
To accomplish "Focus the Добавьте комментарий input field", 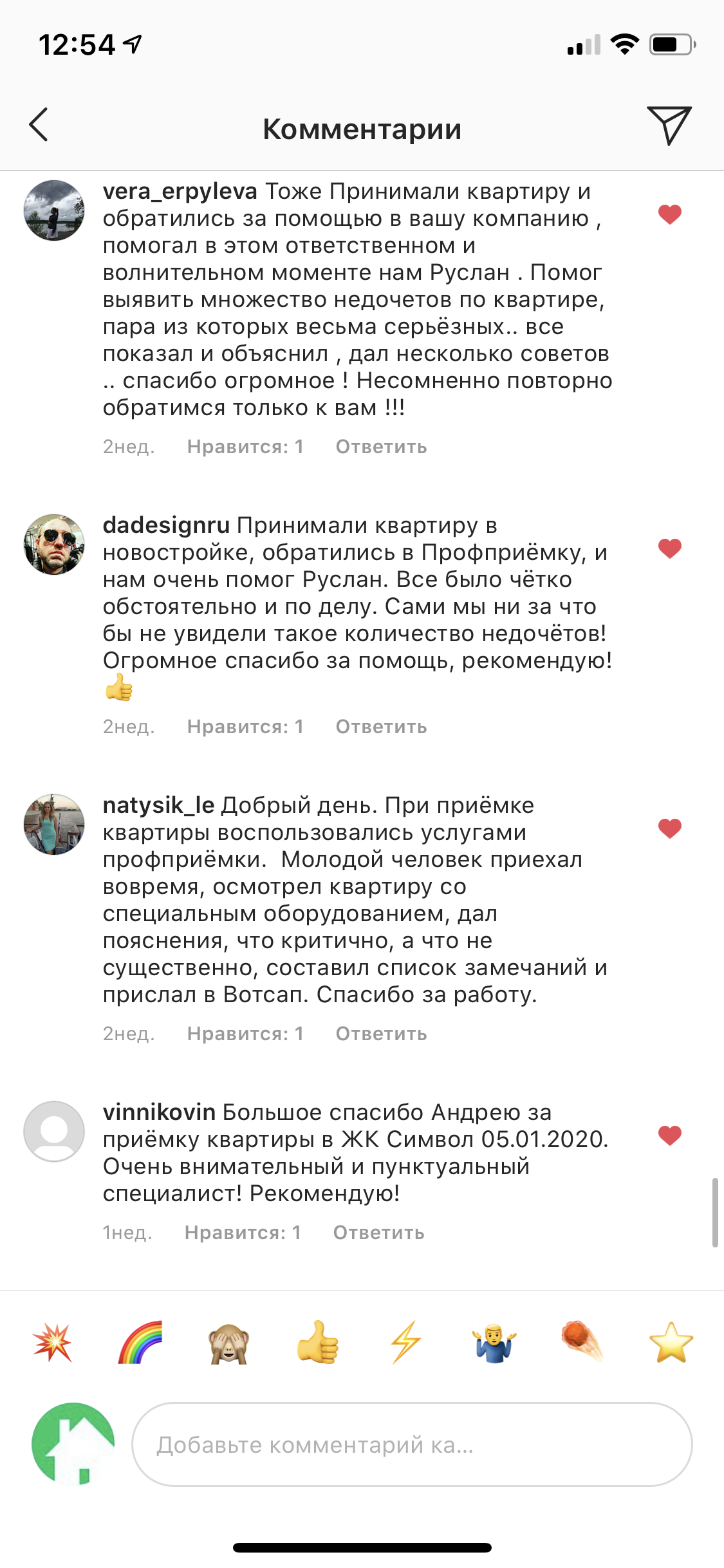I will 412,1444.
